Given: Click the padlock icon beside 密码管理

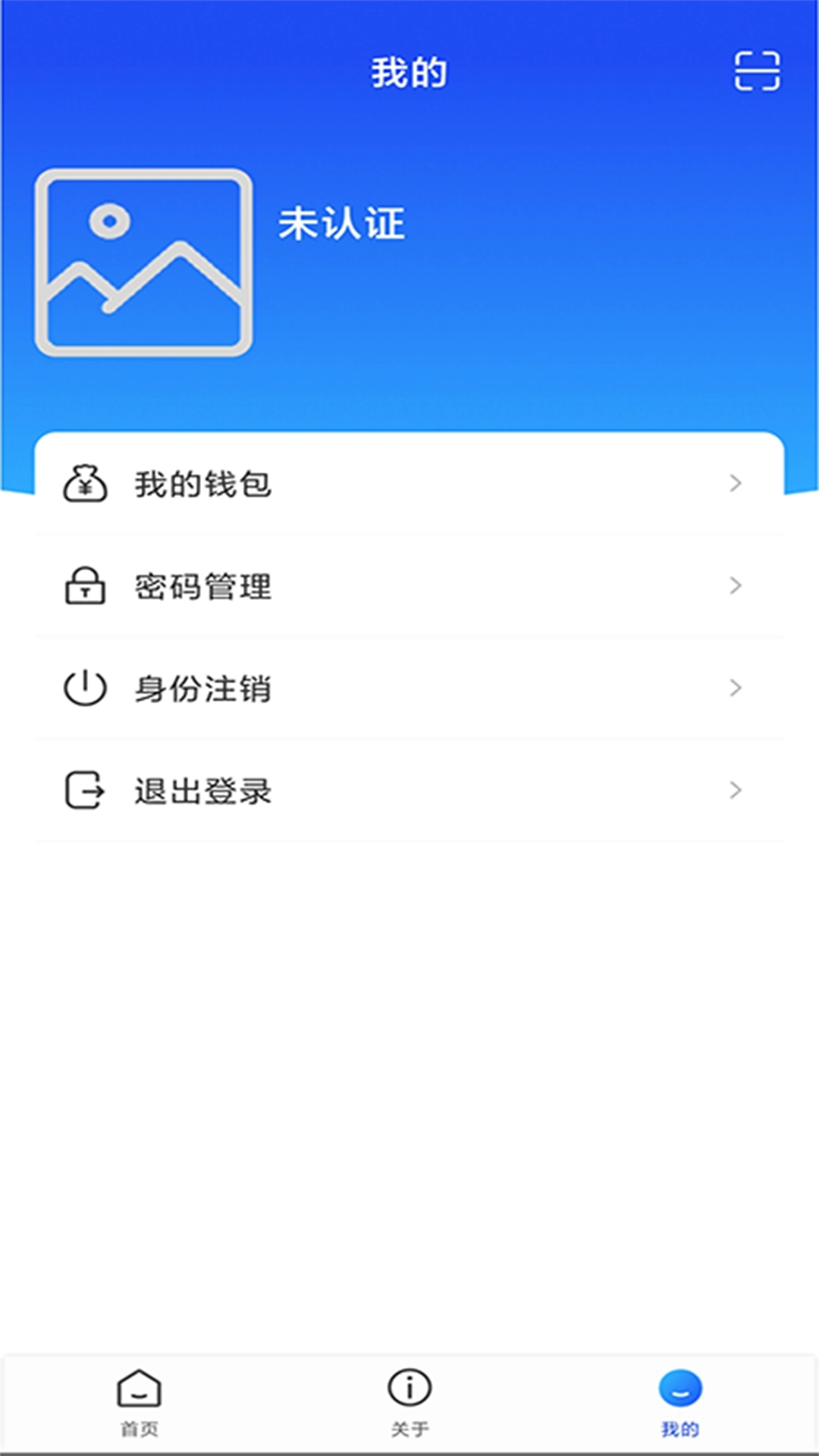Looking at the screenshot, I should pyautogui.click(x=86, y=585).
